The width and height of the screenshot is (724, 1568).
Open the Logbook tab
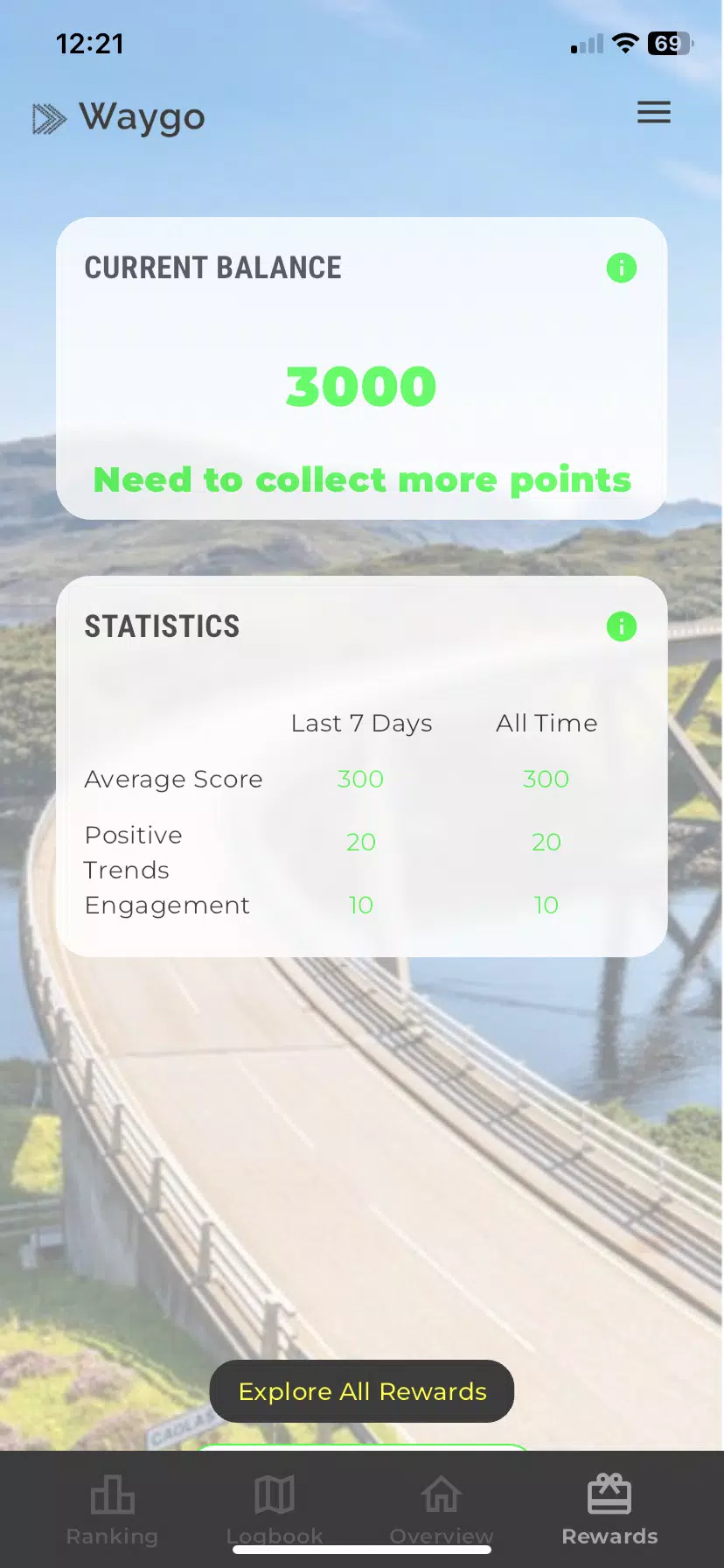[275, 1512]
